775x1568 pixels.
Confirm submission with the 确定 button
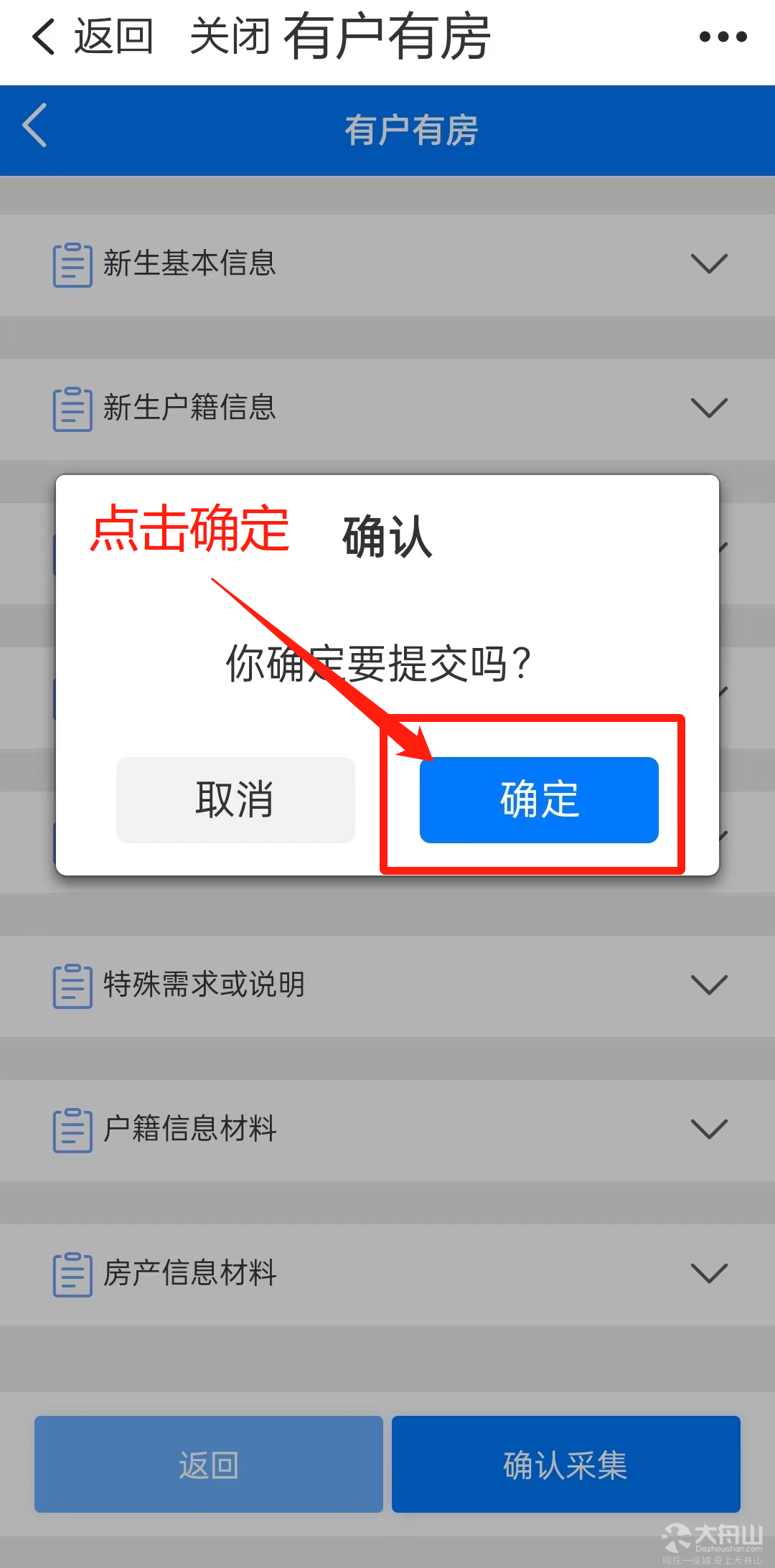coord(539,799)
